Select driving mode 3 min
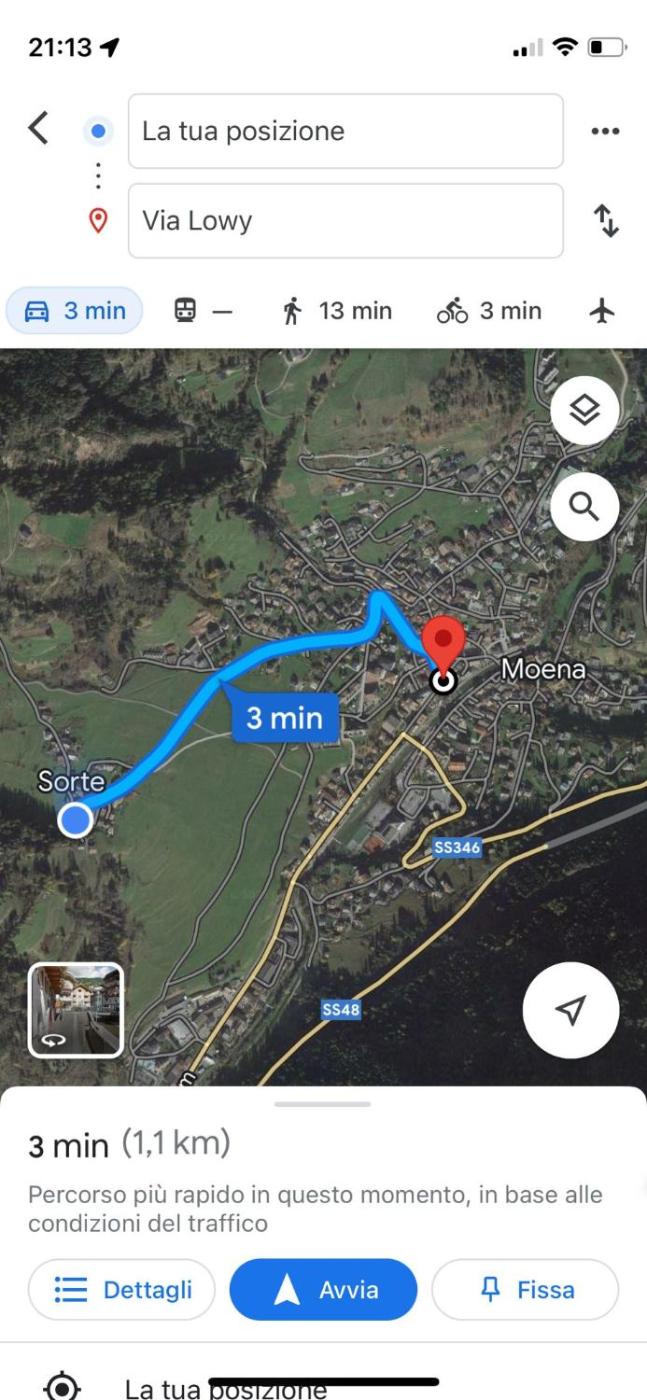Image resolution: width=647 pixels, height=1400 pixels. point(75,311)
